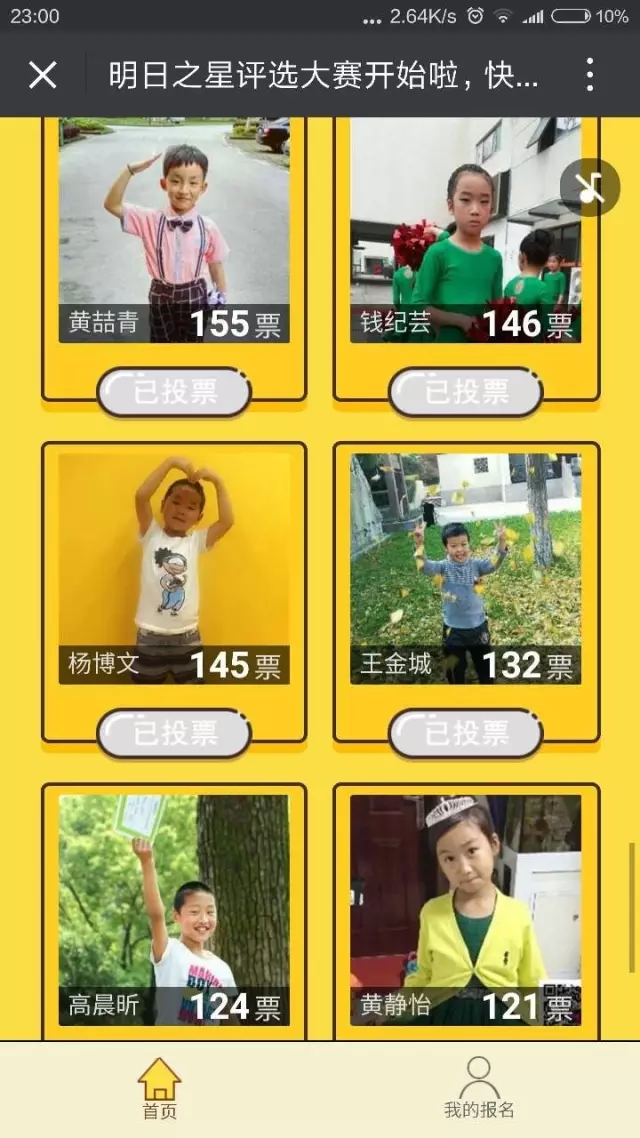640x1138 pixels.
Task: View 杨博文's contestant photo card
Action: pos(174,565)
